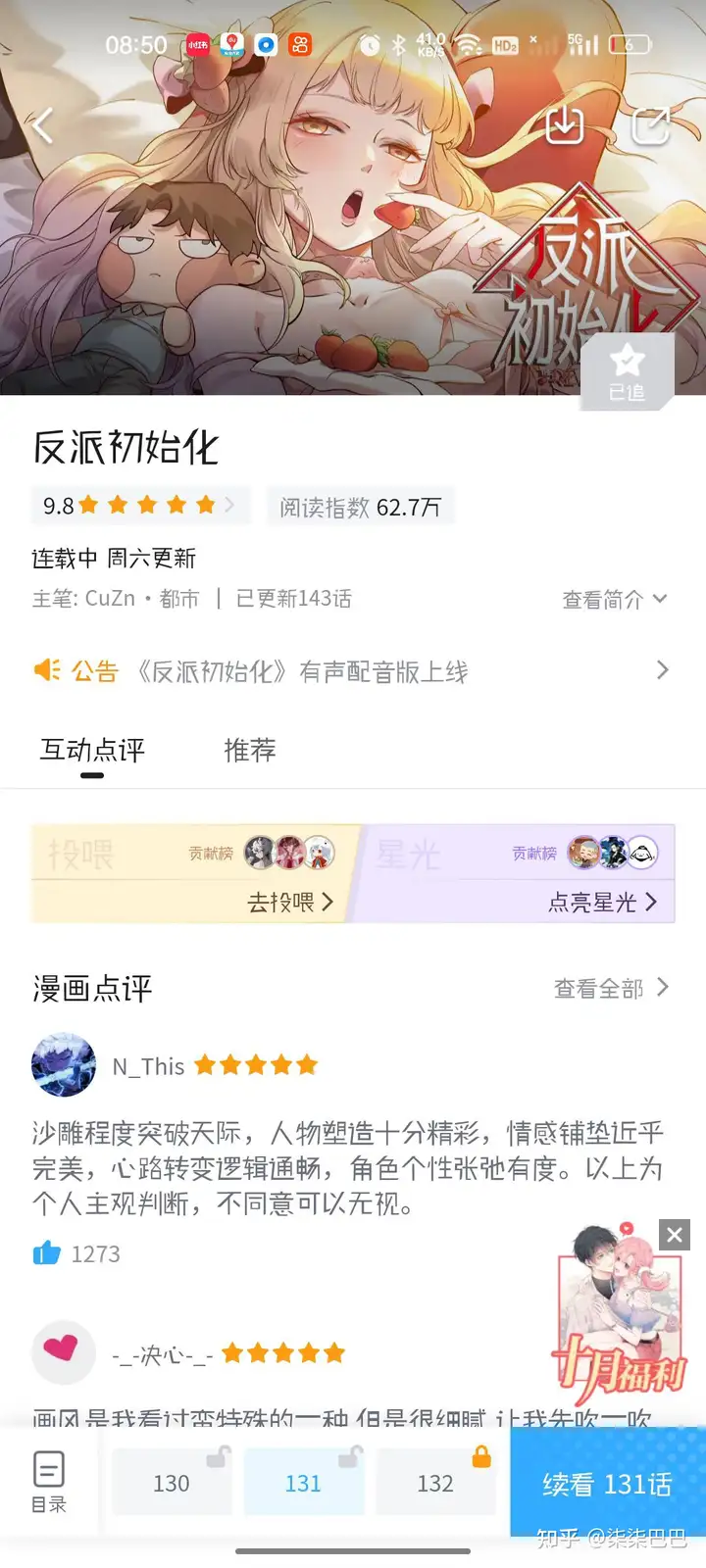Open the 目录 chapter list
Viewport: 706px width, 1568px height.
pos(49,1481)
